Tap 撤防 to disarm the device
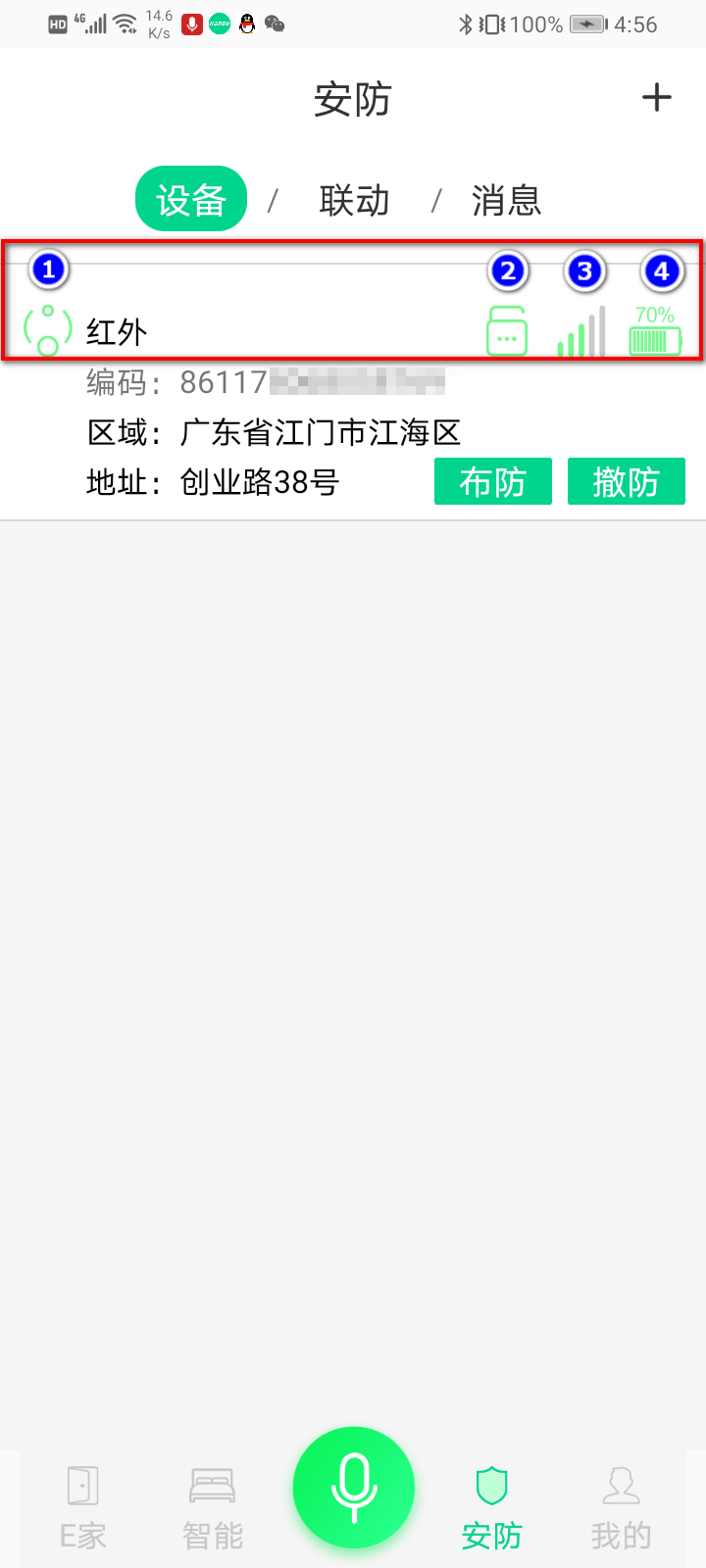706x1568 pixels. pos(626,482)
